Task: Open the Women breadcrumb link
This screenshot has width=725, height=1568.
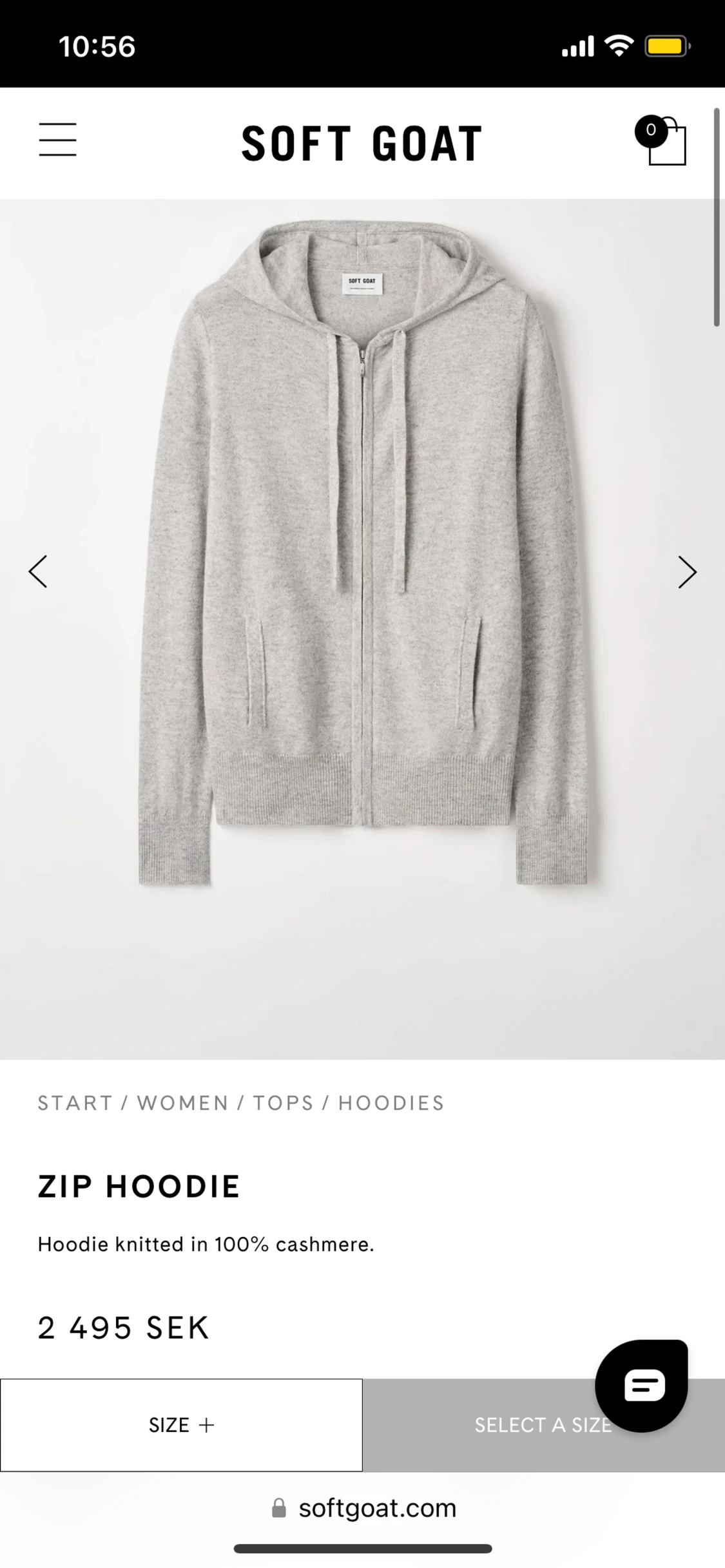Action: point(183,1103)
